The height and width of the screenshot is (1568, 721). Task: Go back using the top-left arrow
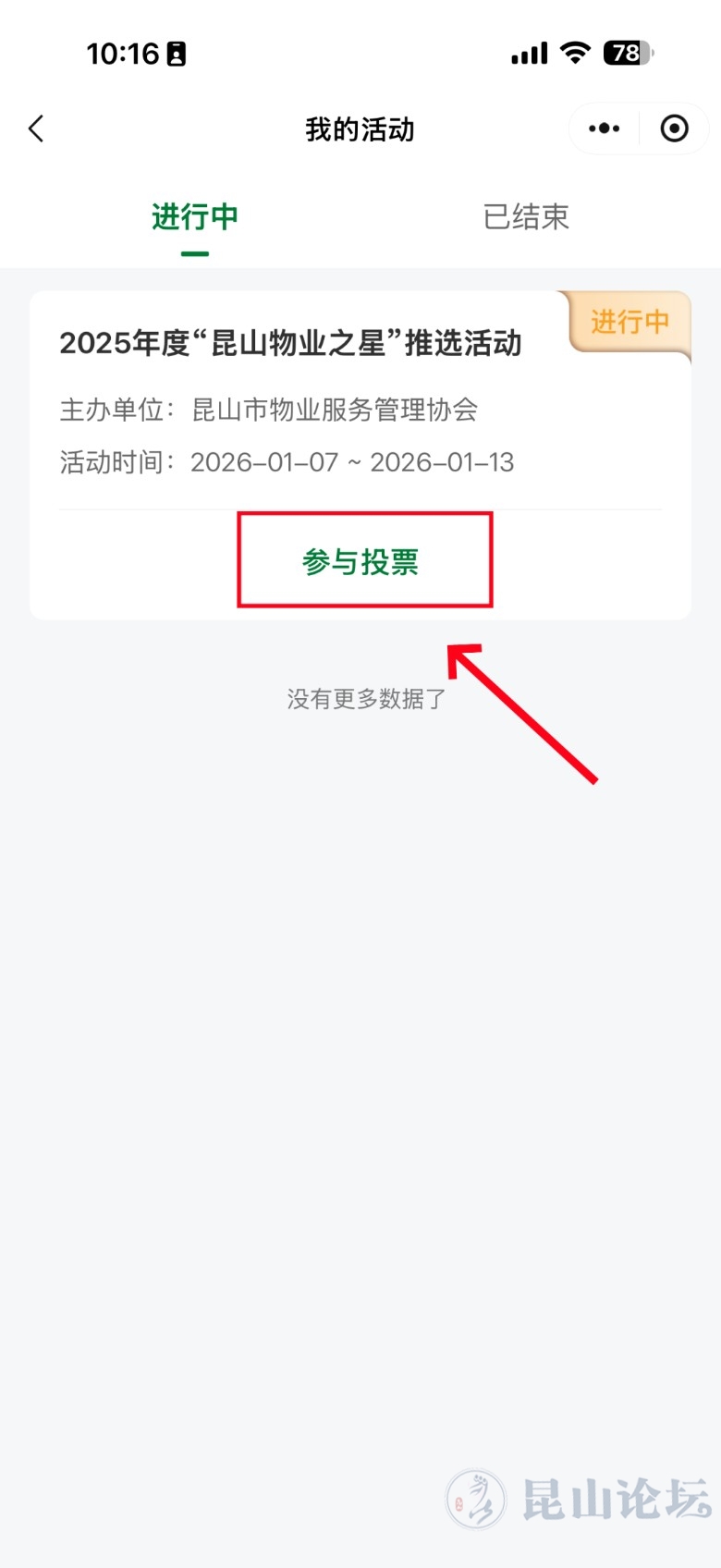point(36,129)
